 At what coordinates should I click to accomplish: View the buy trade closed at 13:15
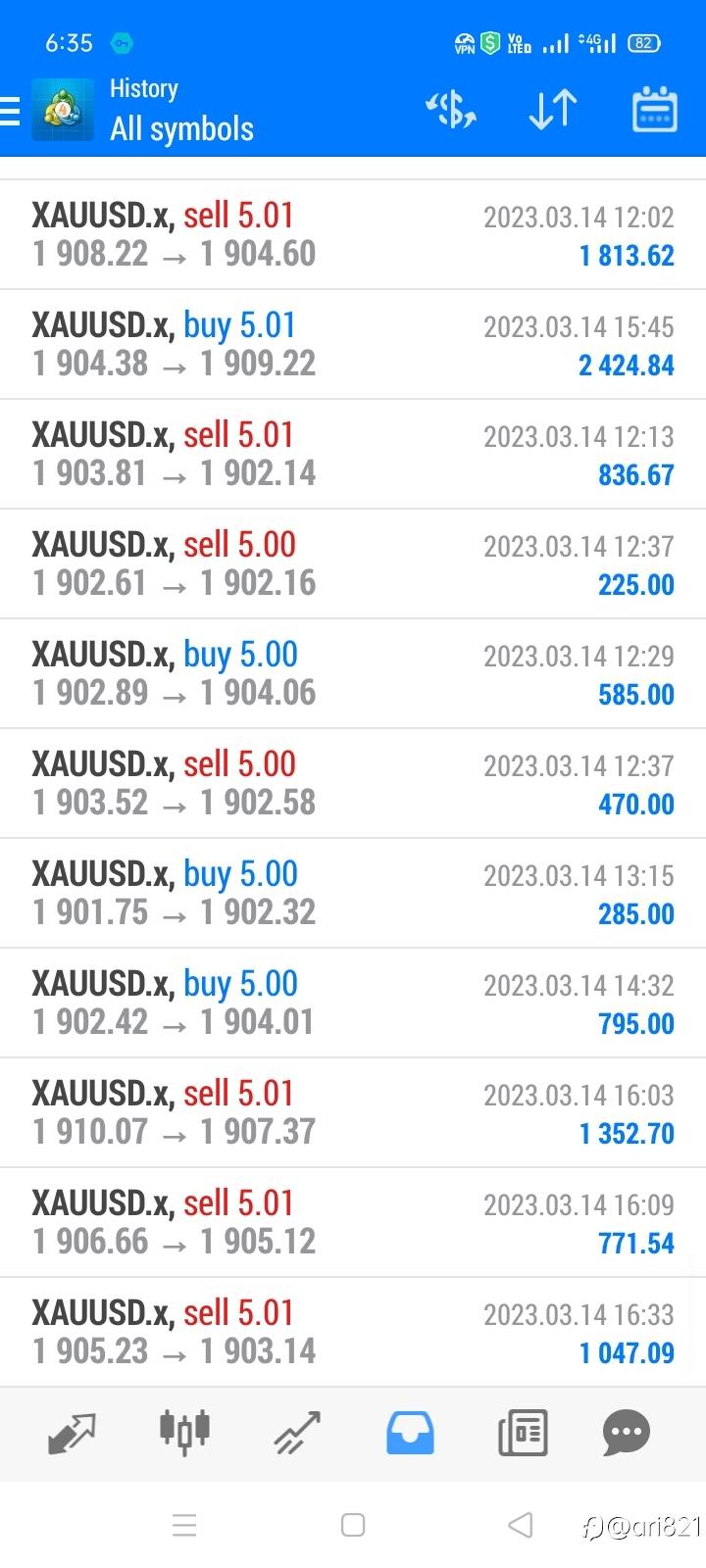pos(353,894)
